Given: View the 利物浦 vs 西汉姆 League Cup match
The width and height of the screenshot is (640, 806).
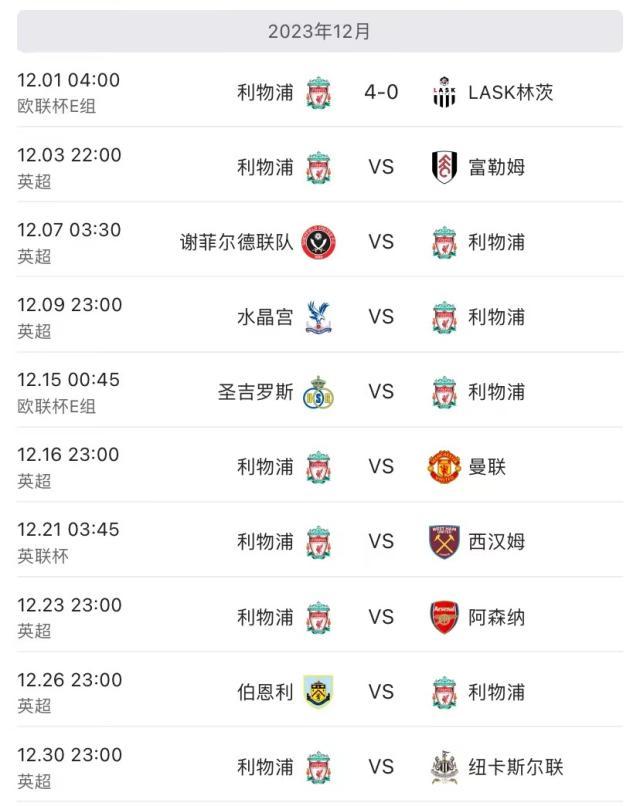Looking at the screenshot, I should tap(381, 542).
